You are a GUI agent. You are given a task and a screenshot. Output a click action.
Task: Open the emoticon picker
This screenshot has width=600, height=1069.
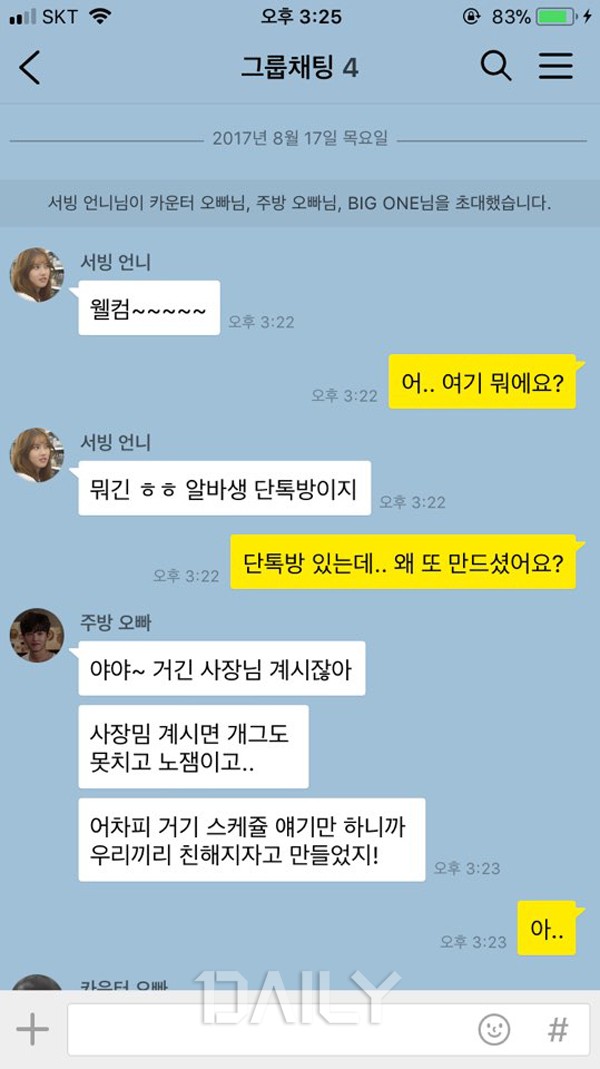493,1029
